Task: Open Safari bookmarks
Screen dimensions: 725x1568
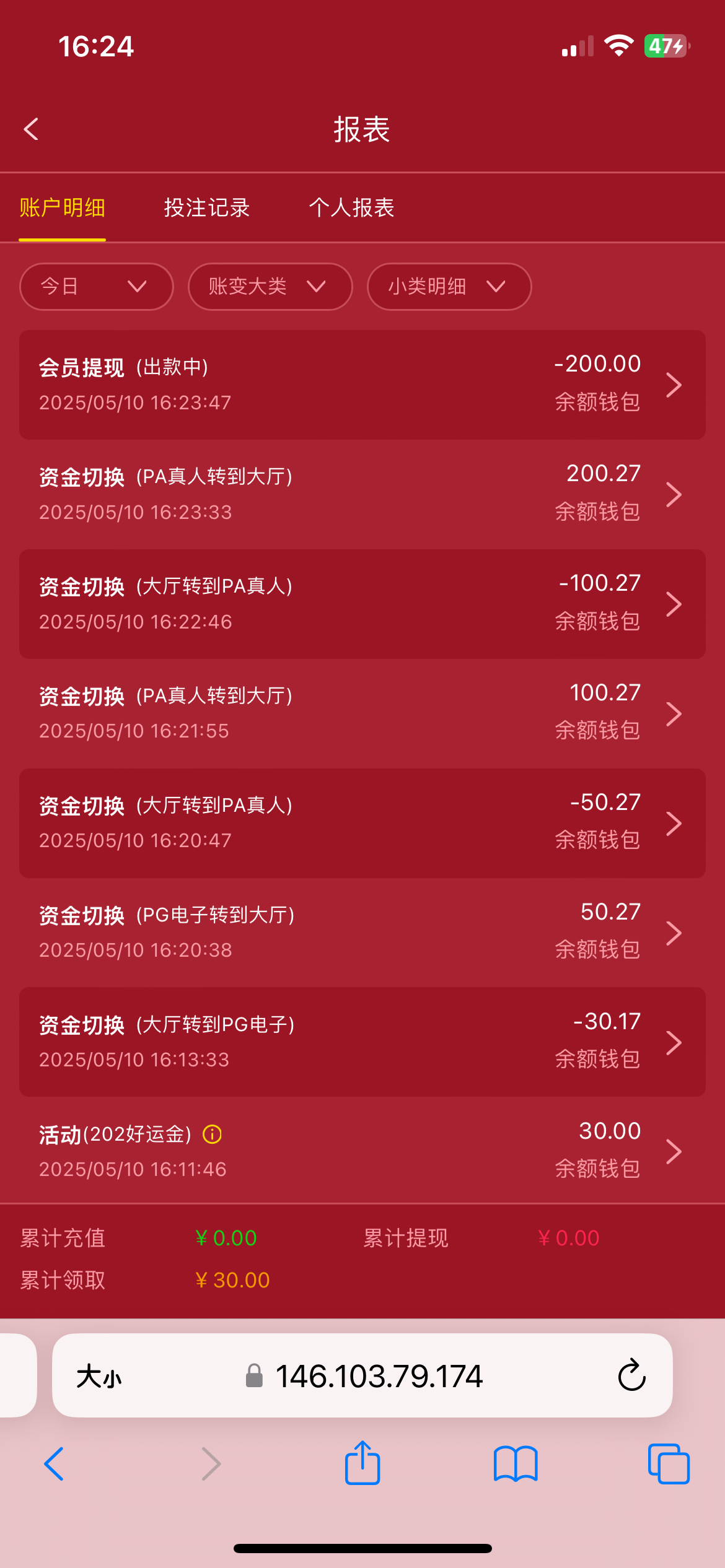Action: point(516,1464)
